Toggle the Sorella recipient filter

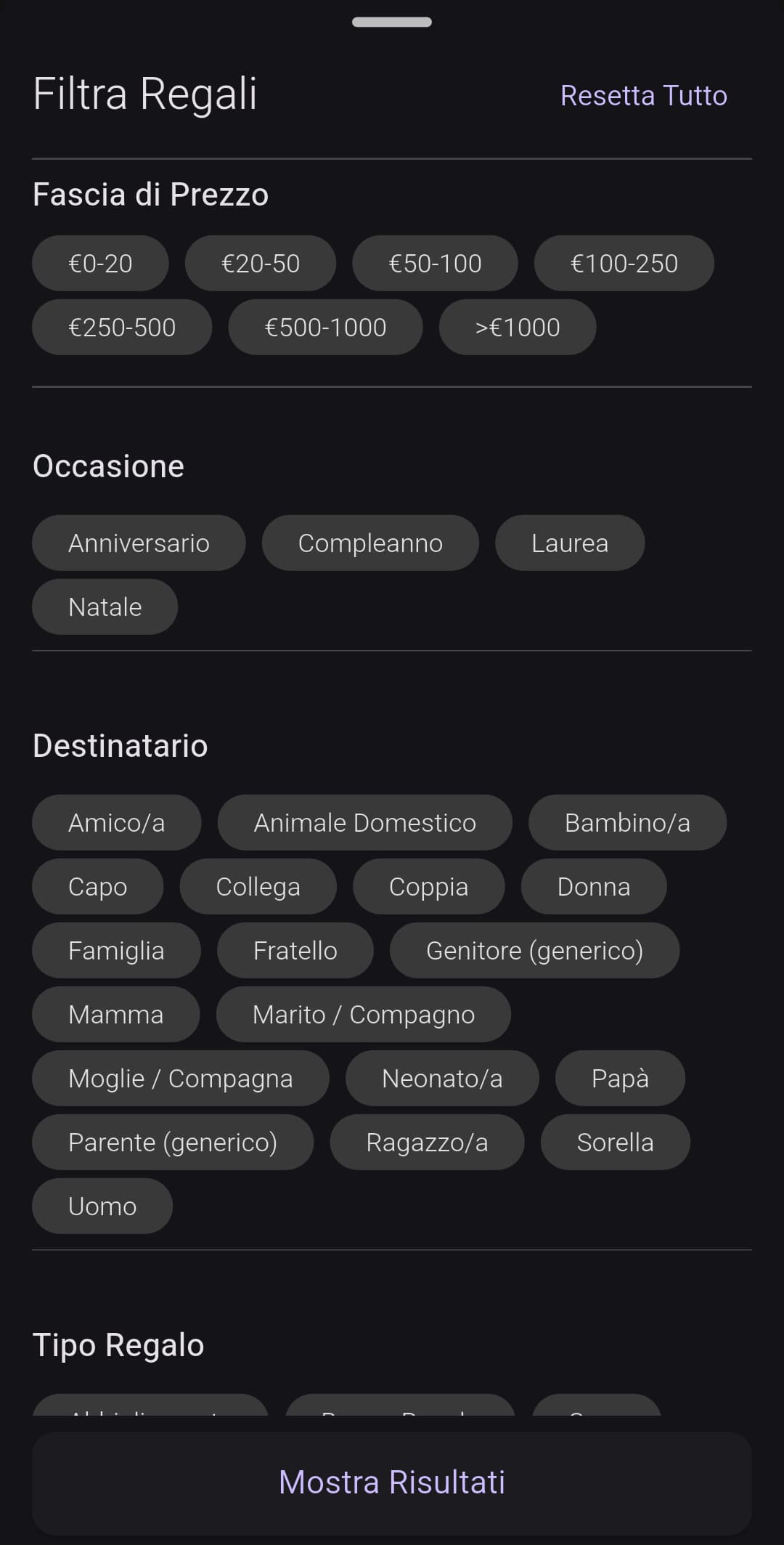click(614, 1142)
